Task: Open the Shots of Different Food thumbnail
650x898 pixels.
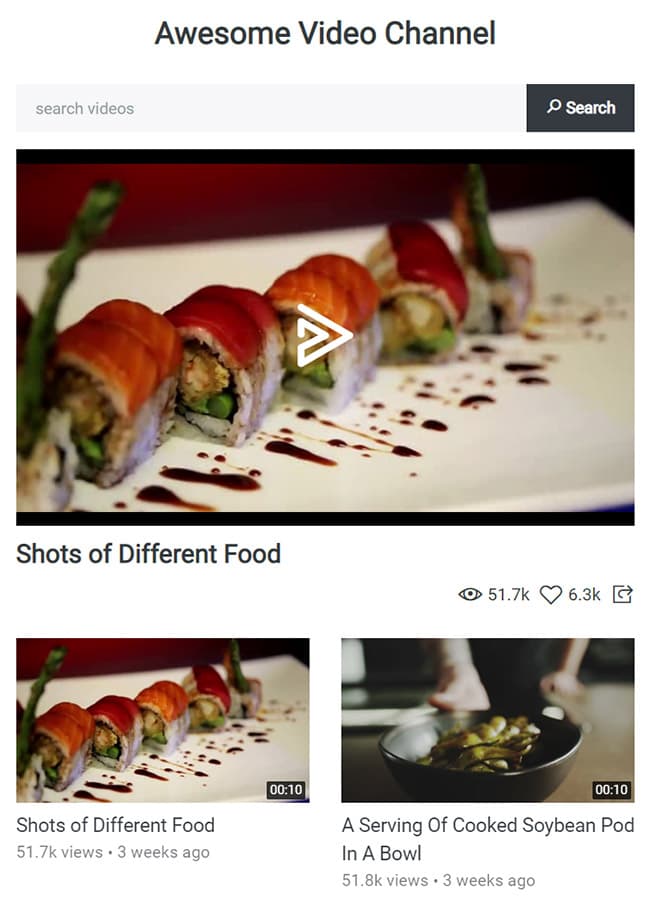Action: [162, 720]
